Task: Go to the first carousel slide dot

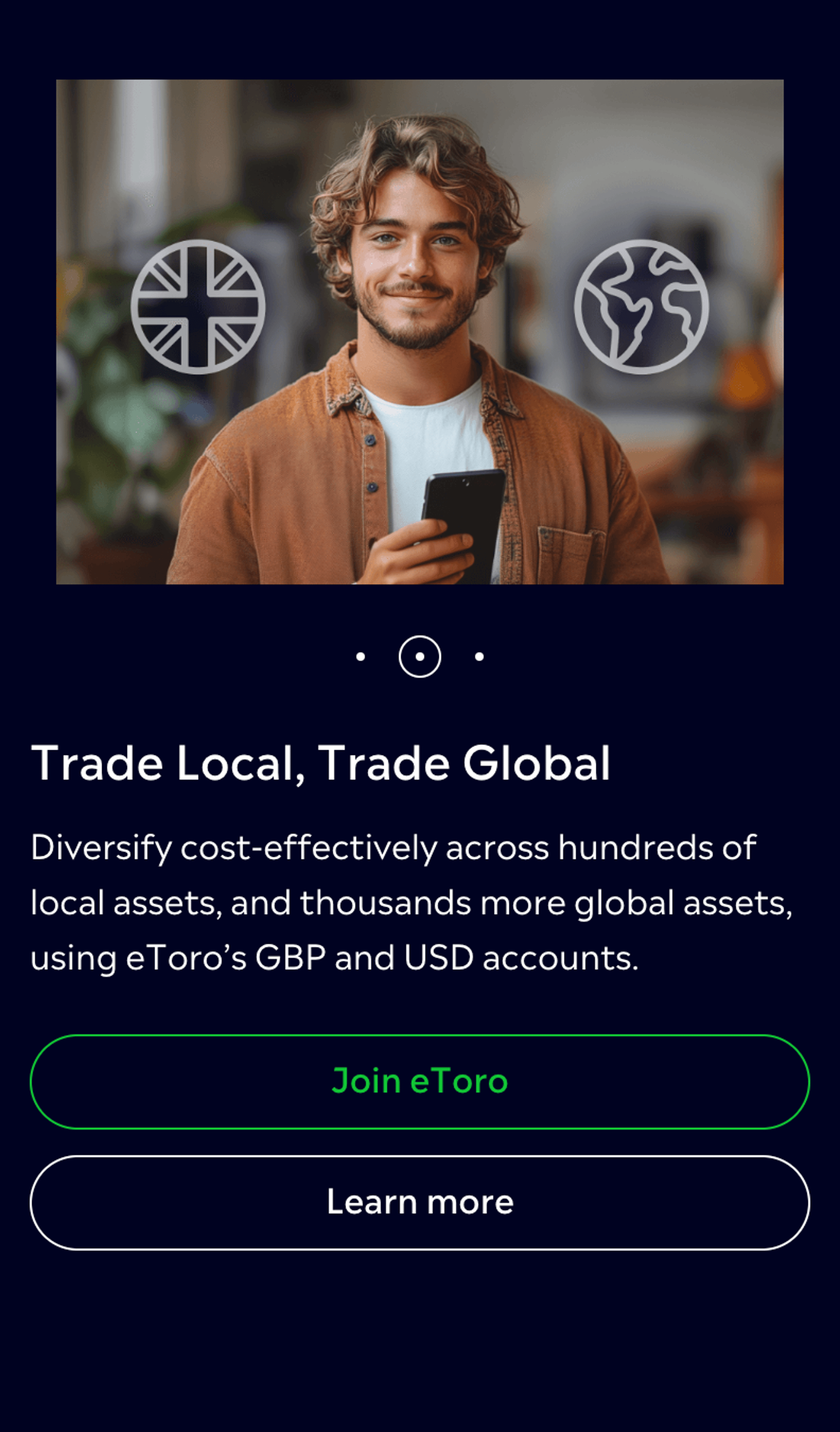Action: click(x=360, y=656)
